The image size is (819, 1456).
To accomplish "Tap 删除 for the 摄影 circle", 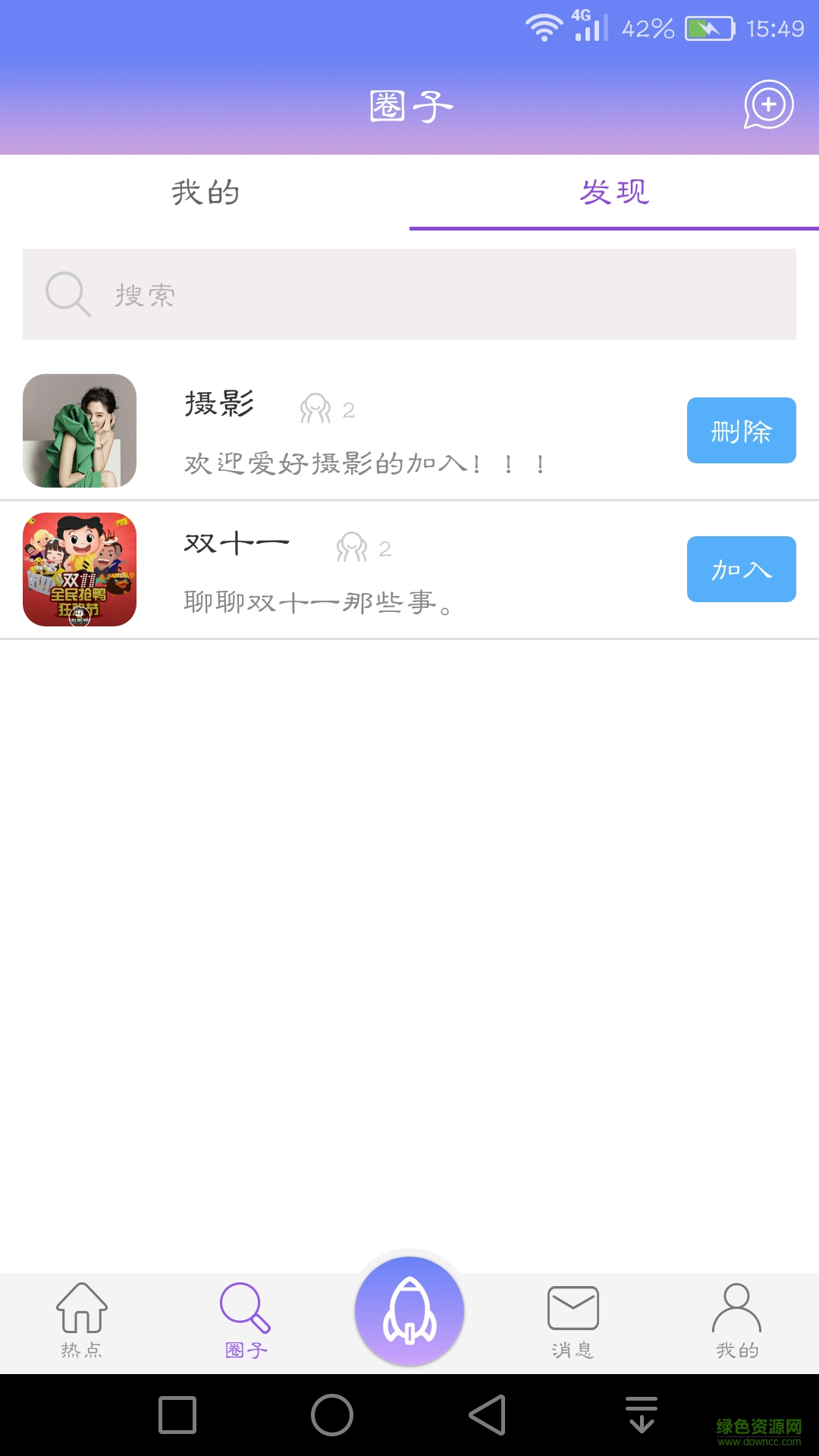I will (x=741, y=431).
